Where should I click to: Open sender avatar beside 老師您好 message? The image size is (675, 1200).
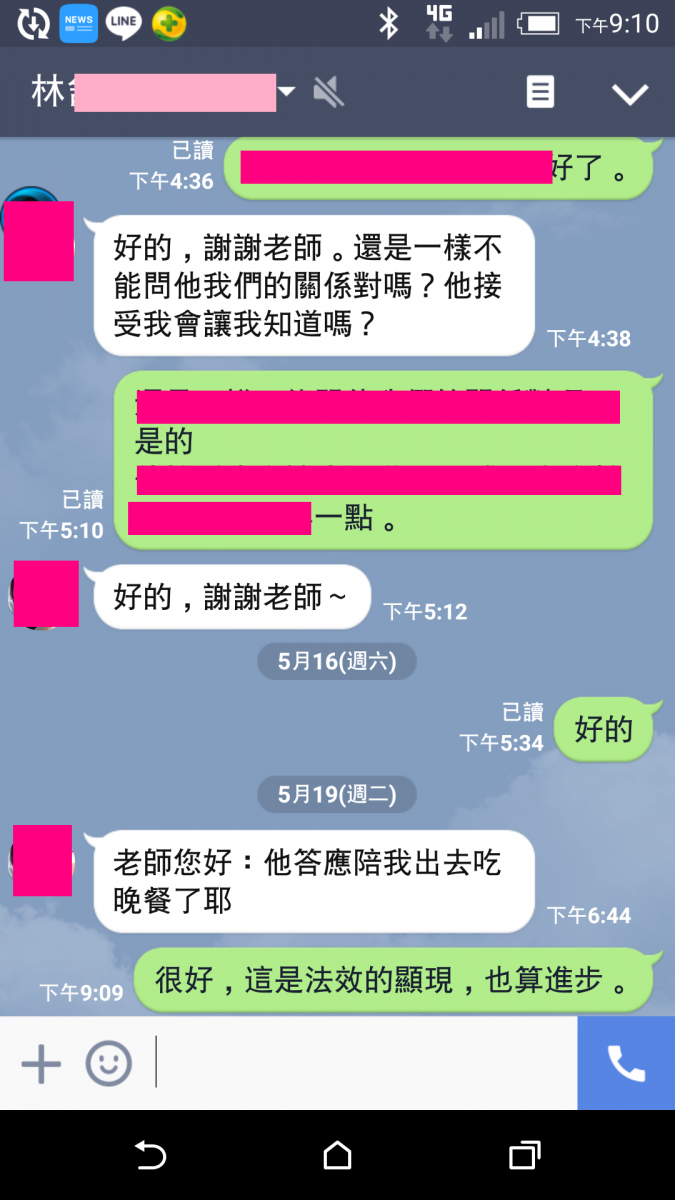[42, 860]
